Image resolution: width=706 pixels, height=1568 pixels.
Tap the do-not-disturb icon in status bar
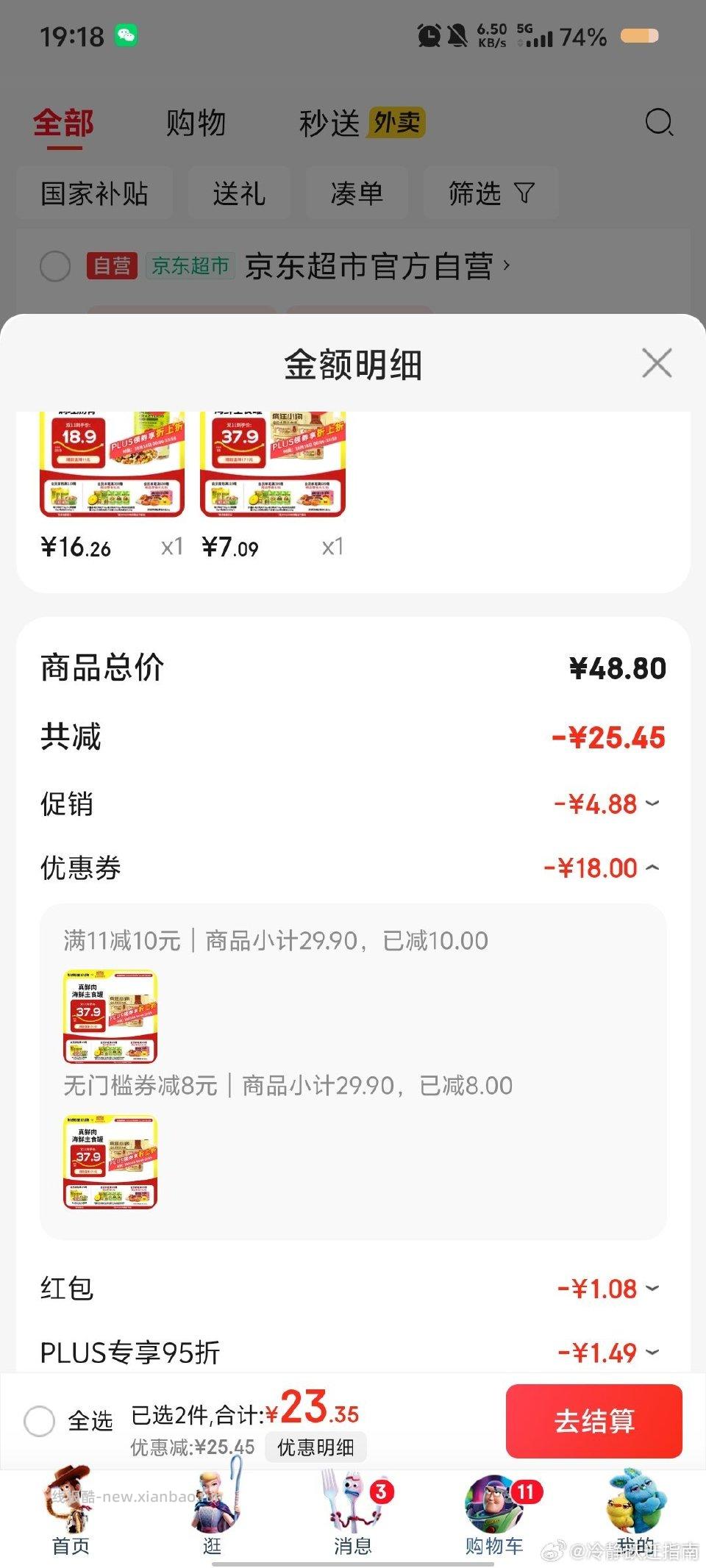(x=456, y=35)
